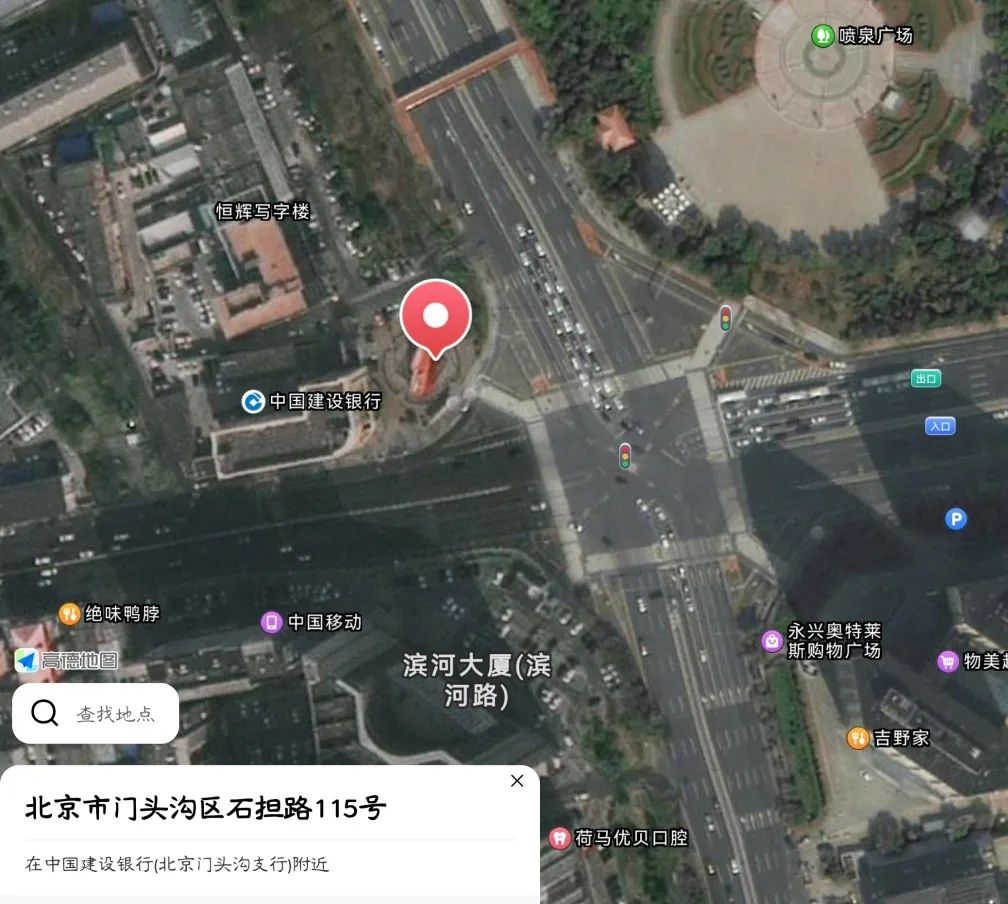Select the 中国移动 store marker
This screenshot has height=904, width=1008.
[x=271, y=622]
